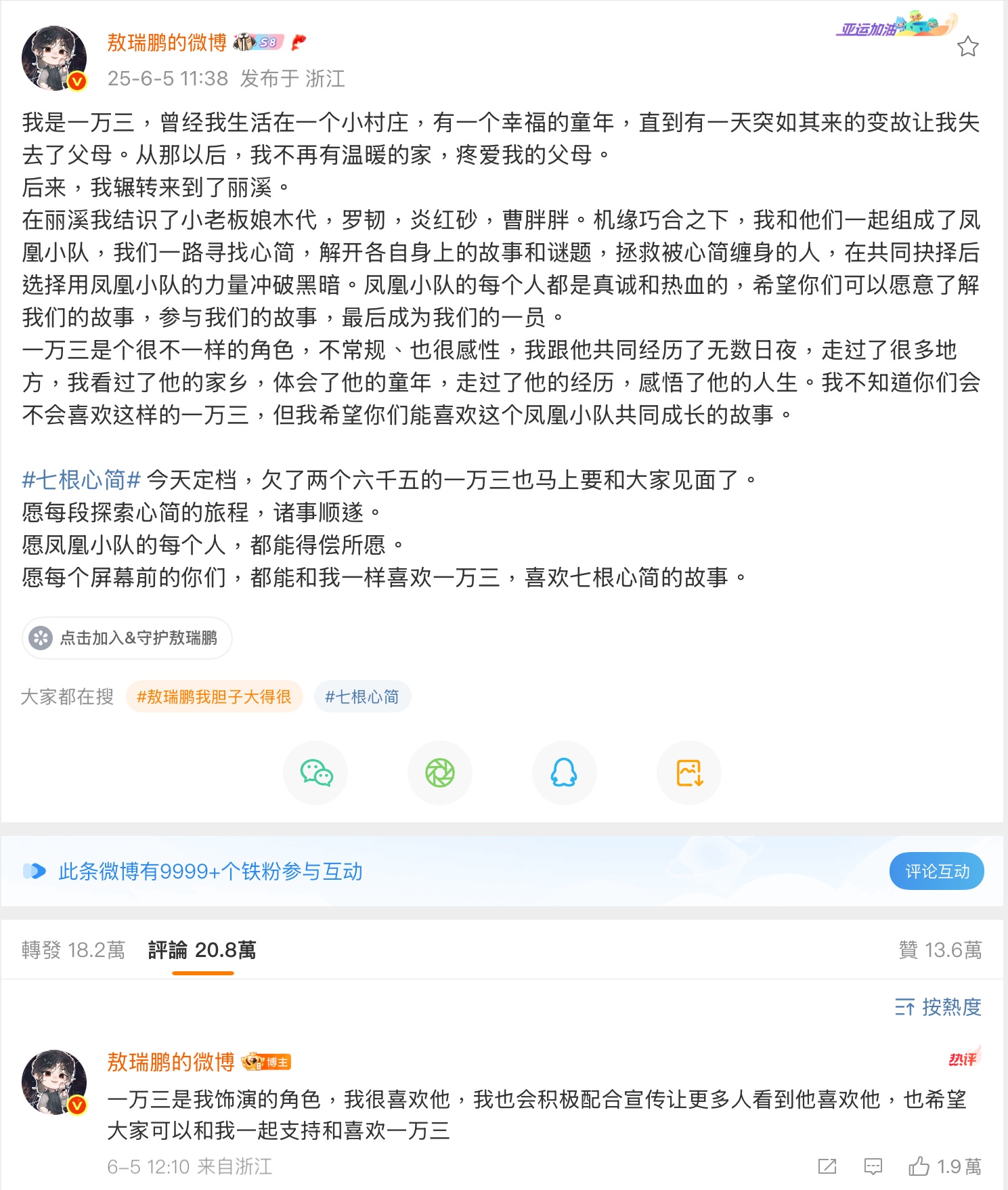The height and width of the screenshot is (1190, 1008).
Task: Change comment sorting via 按熱度
Action: [938, 1007]
